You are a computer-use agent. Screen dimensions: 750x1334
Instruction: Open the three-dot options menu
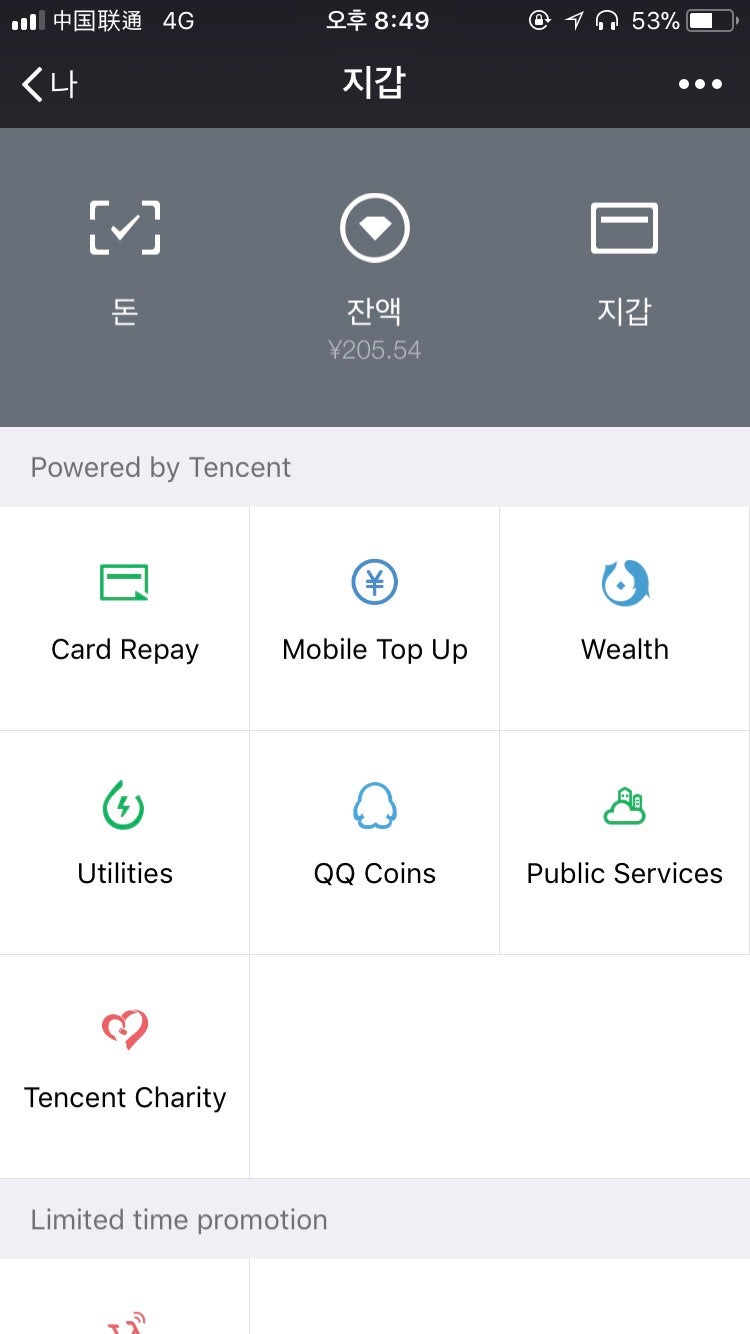pyautogui.click(x=699, y=84)
